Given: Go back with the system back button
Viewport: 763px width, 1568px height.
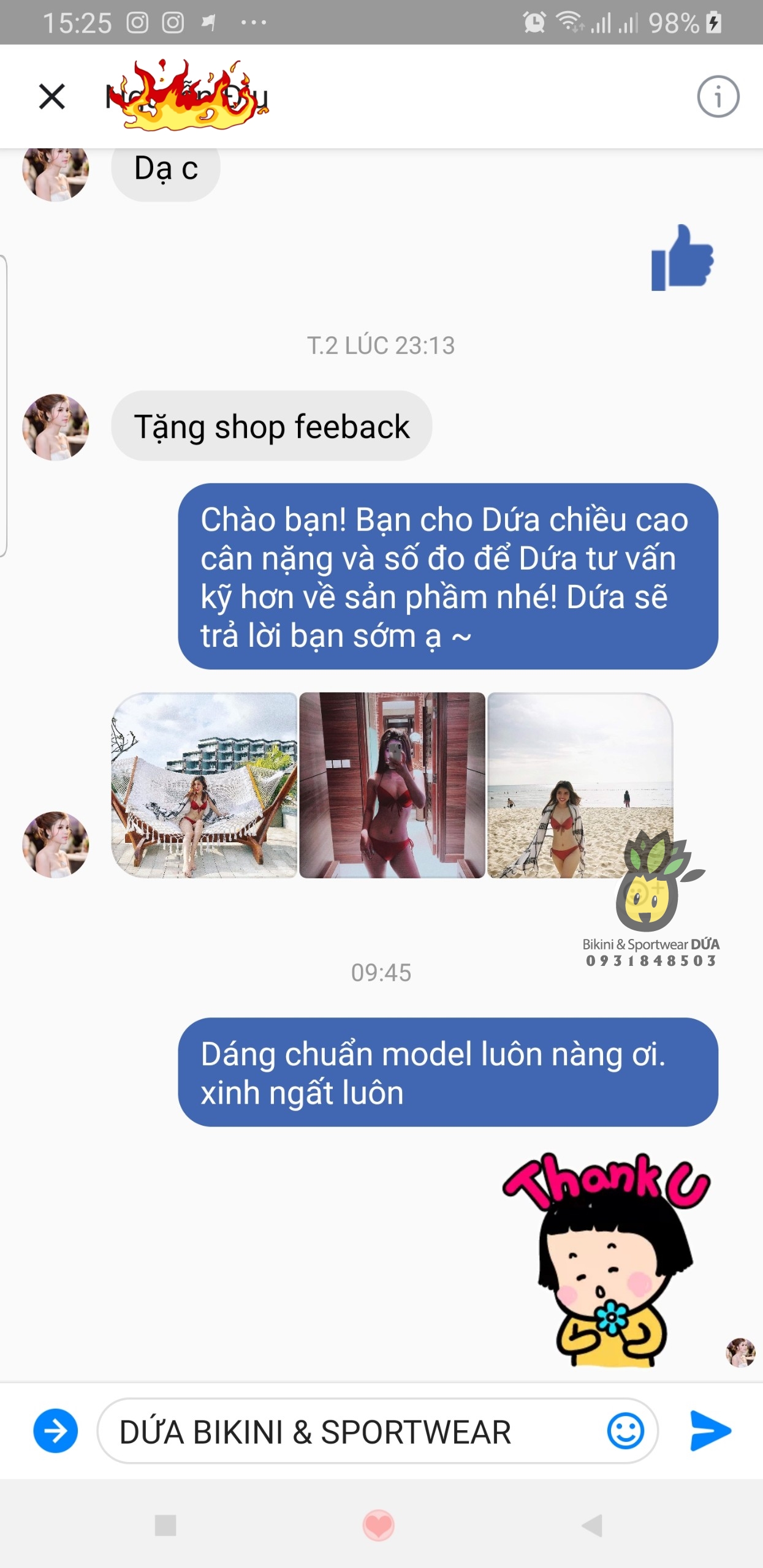Looking at the screenshot, I should (592, 1525).
